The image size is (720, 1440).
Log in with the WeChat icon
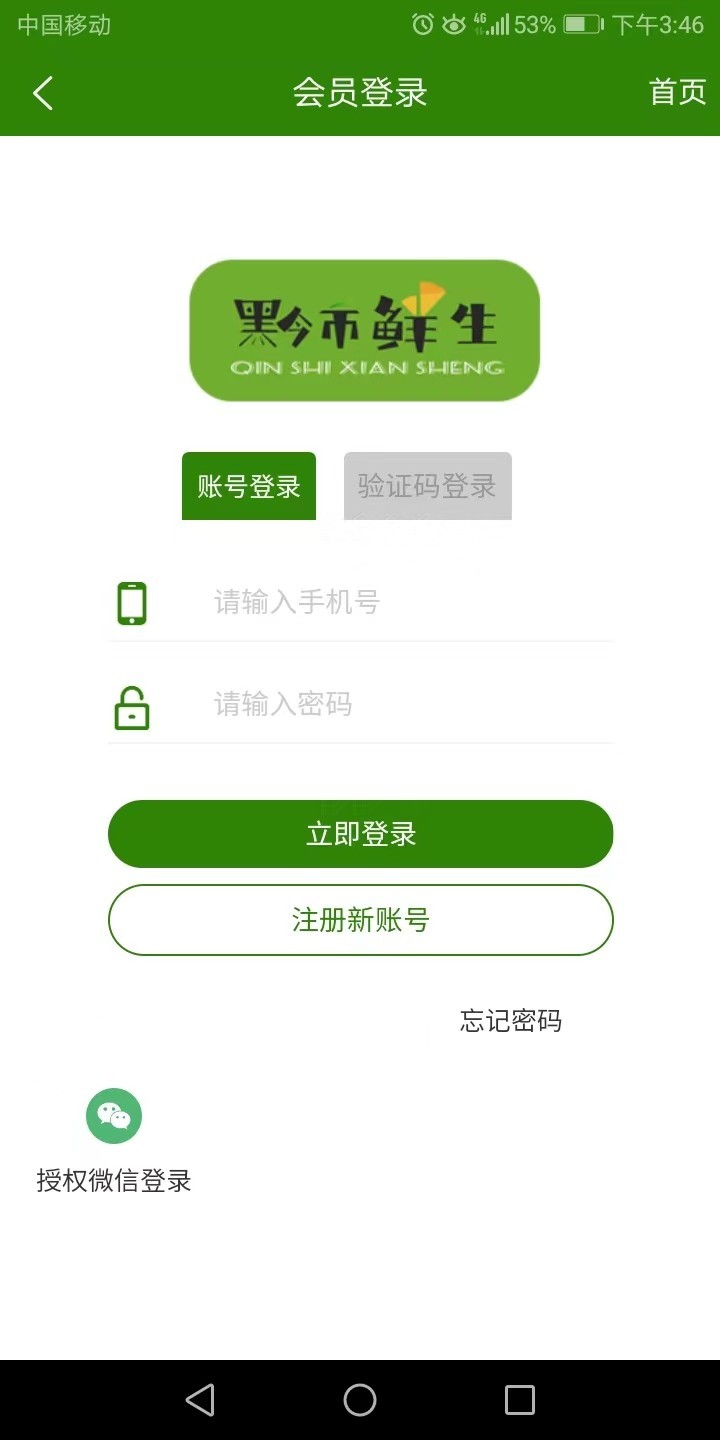[114, 1116]
